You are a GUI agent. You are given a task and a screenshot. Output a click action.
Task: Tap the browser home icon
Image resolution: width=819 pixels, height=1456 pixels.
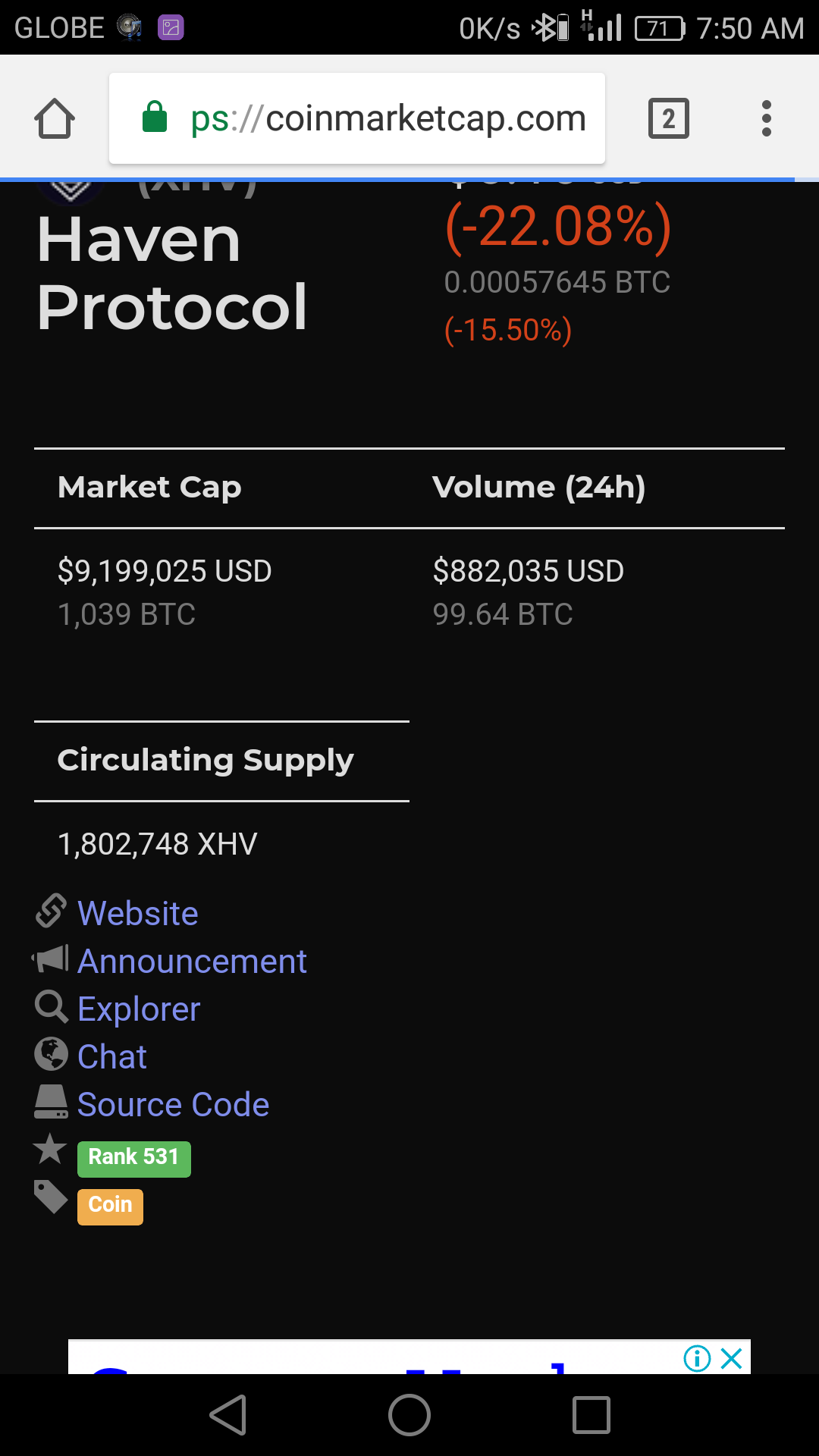55,118
